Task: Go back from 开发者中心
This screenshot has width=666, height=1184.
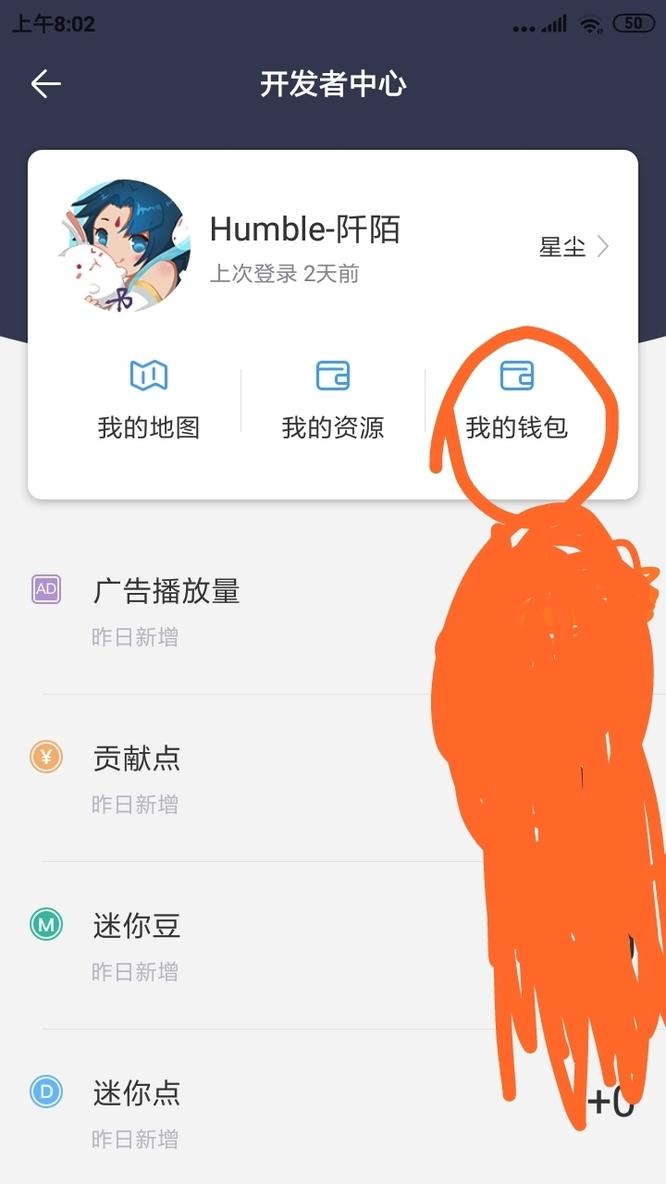Action: coord(46,84)
